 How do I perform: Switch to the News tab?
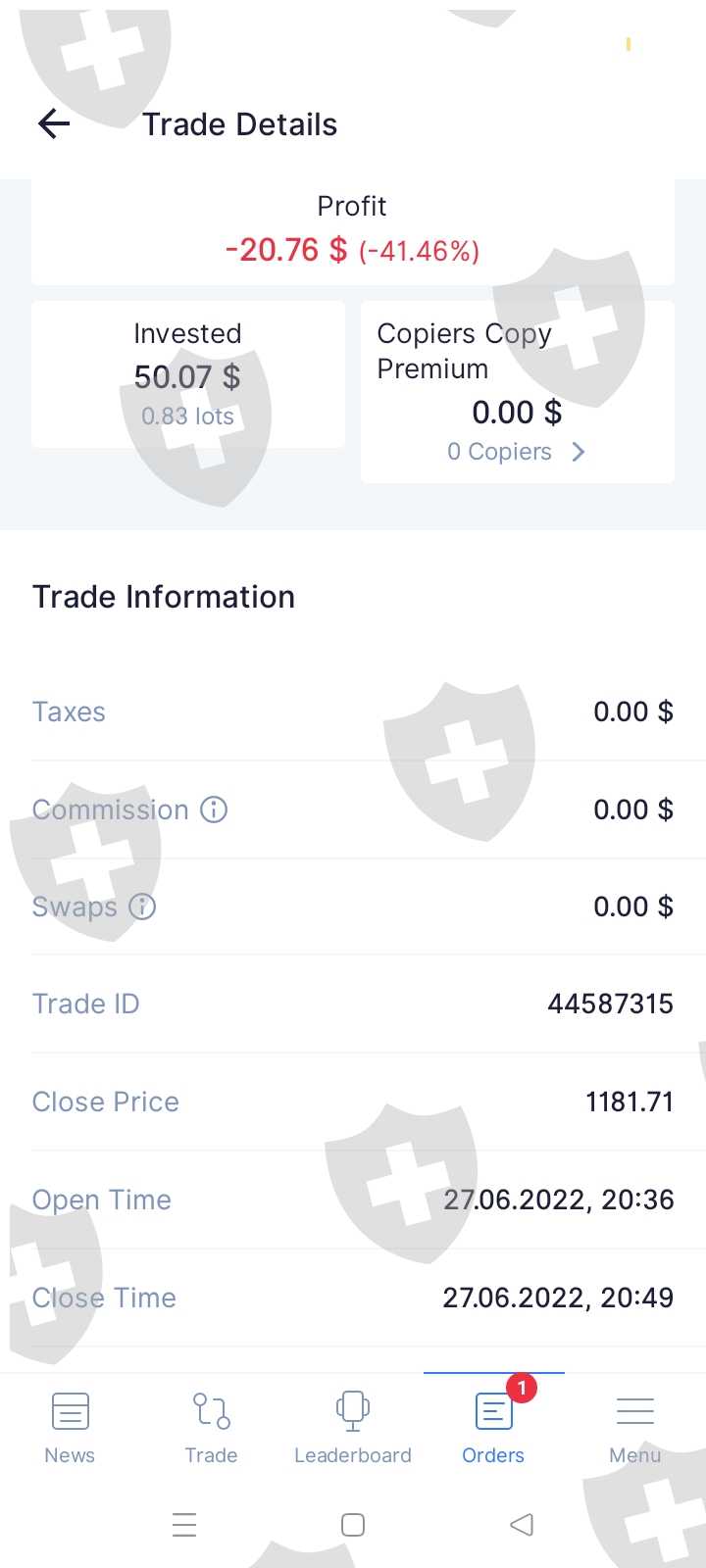[x=70, y=1429]
